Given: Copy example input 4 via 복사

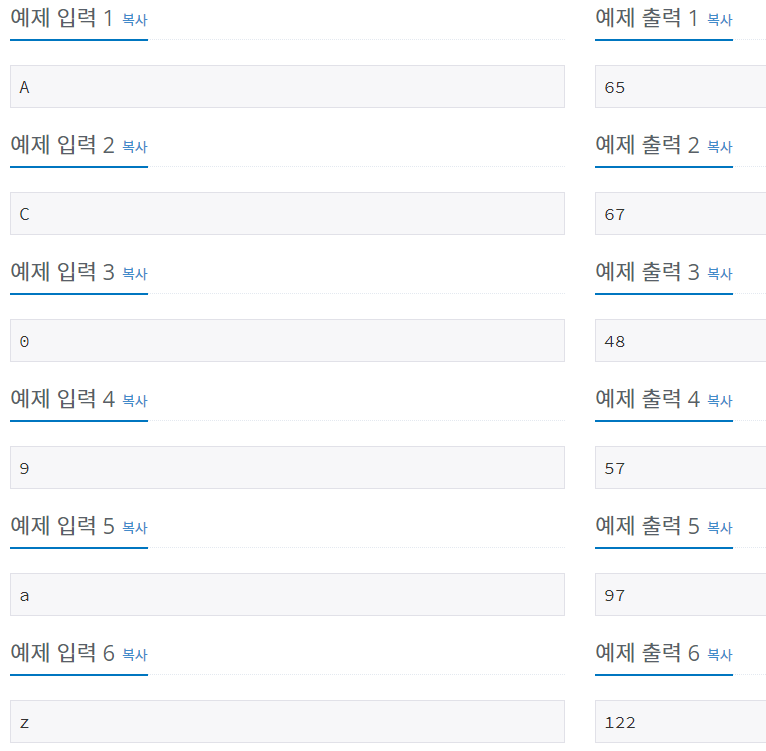Looking at the screenshot, I should 134,400.
